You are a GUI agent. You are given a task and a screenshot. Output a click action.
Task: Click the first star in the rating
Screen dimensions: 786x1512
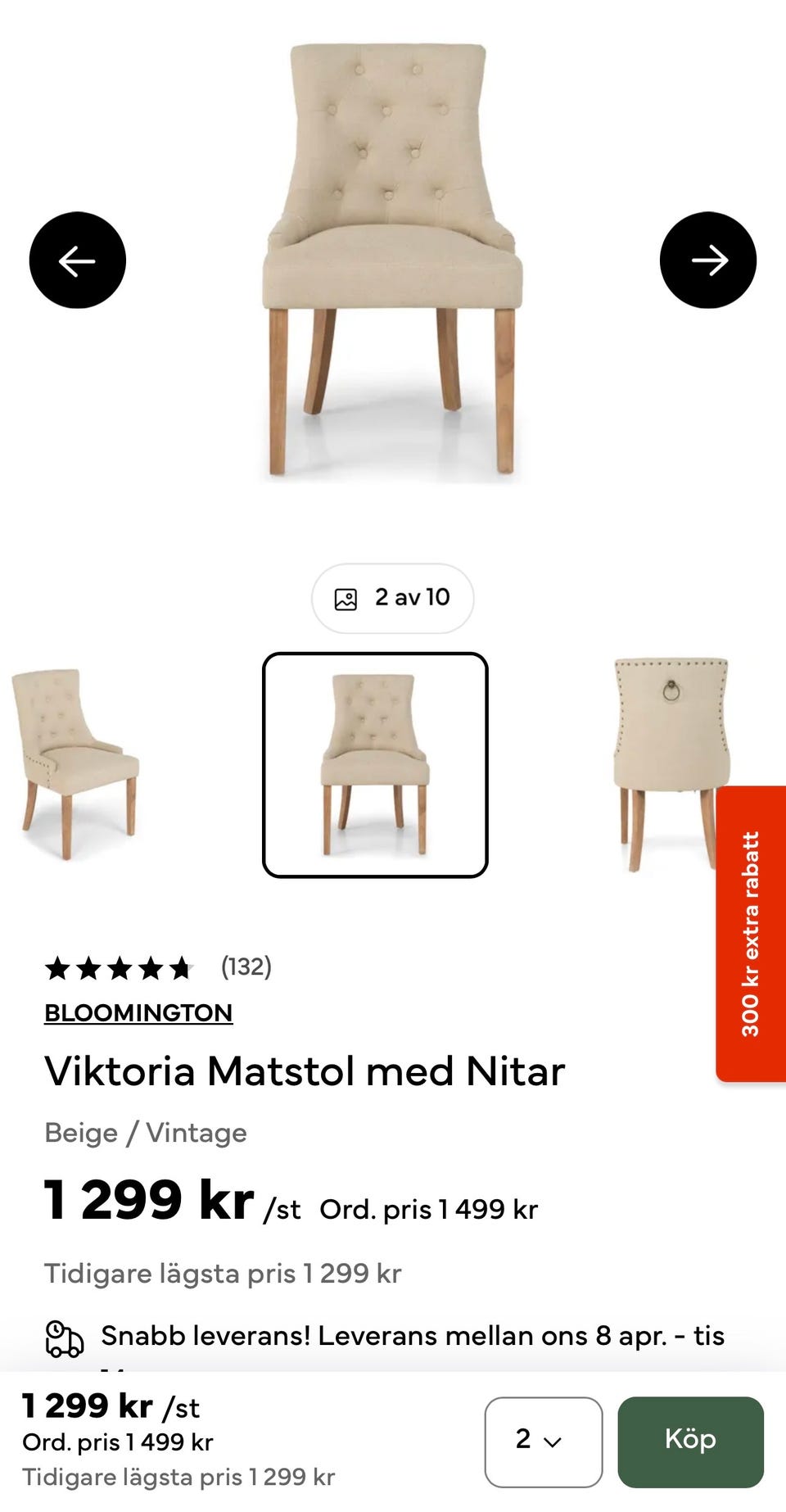[x=59, y=968]
